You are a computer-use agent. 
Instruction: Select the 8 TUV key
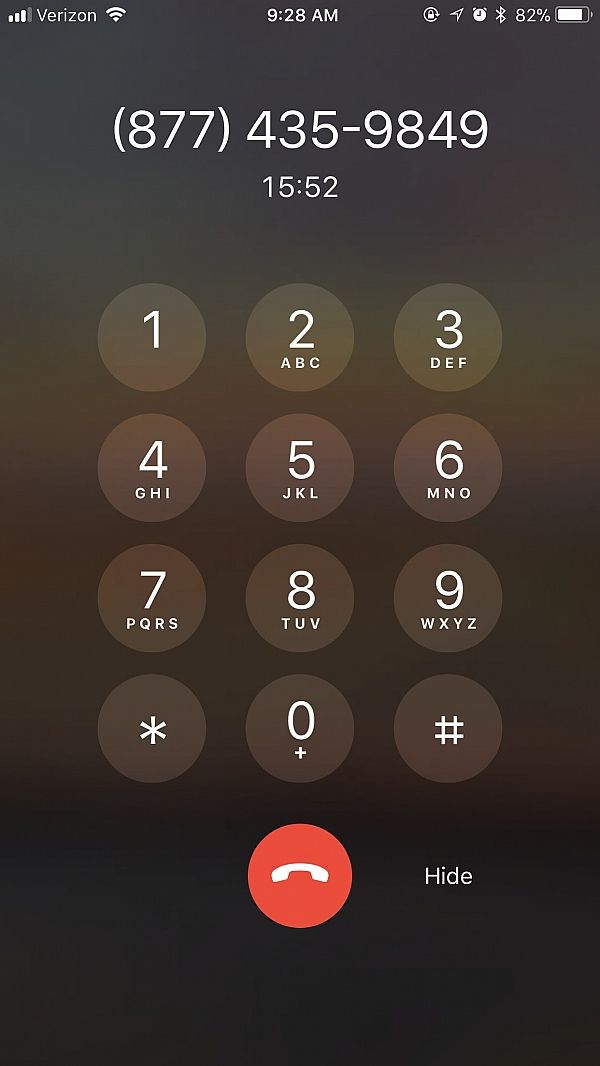pos(300,597)
